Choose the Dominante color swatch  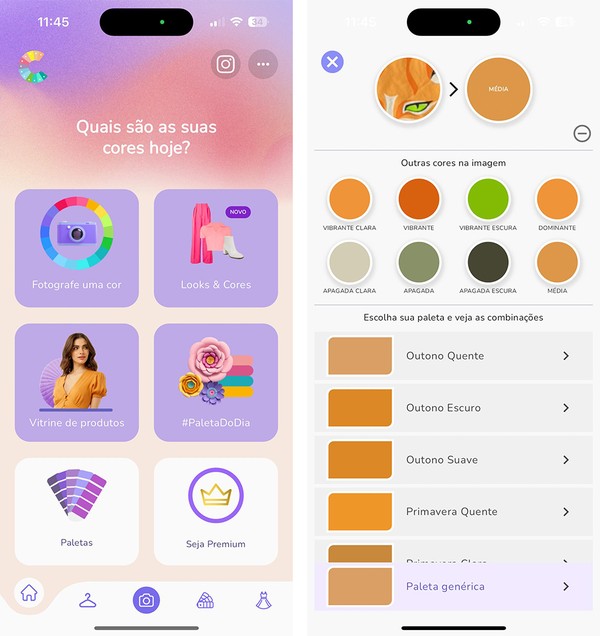[557, 199]
